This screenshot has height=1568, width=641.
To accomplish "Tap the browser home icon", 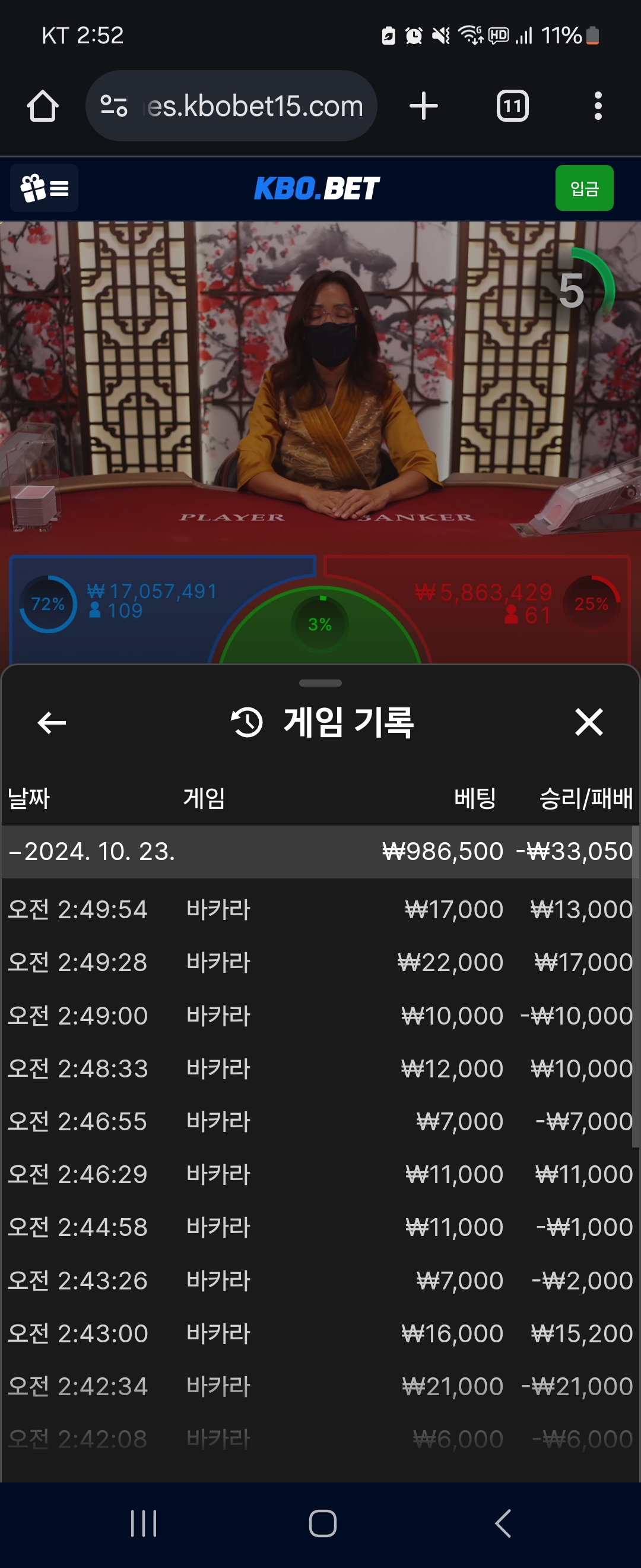I will pyautogui.click(x=43, y=106).
